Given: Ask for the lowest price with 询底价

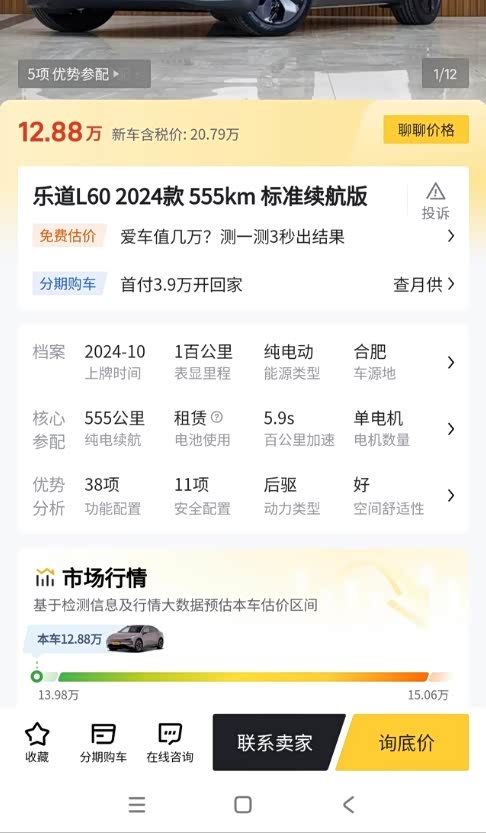Looking at the screenshot, I should coord(406,743).
